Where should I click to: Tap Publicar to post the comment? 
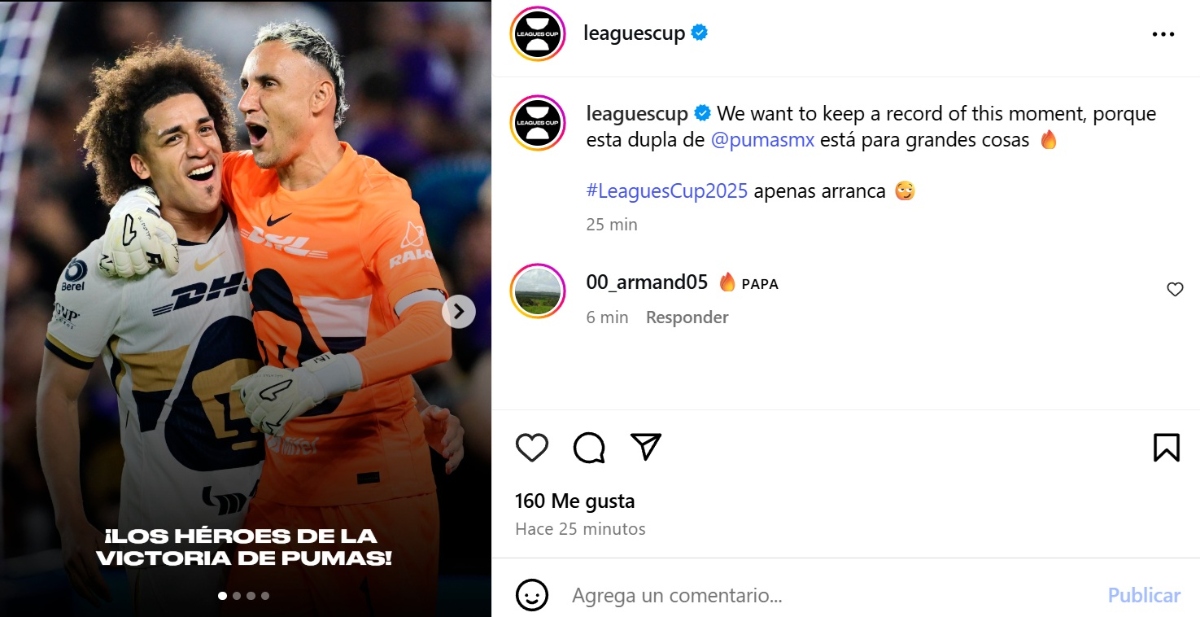[x=1144, y=595]
